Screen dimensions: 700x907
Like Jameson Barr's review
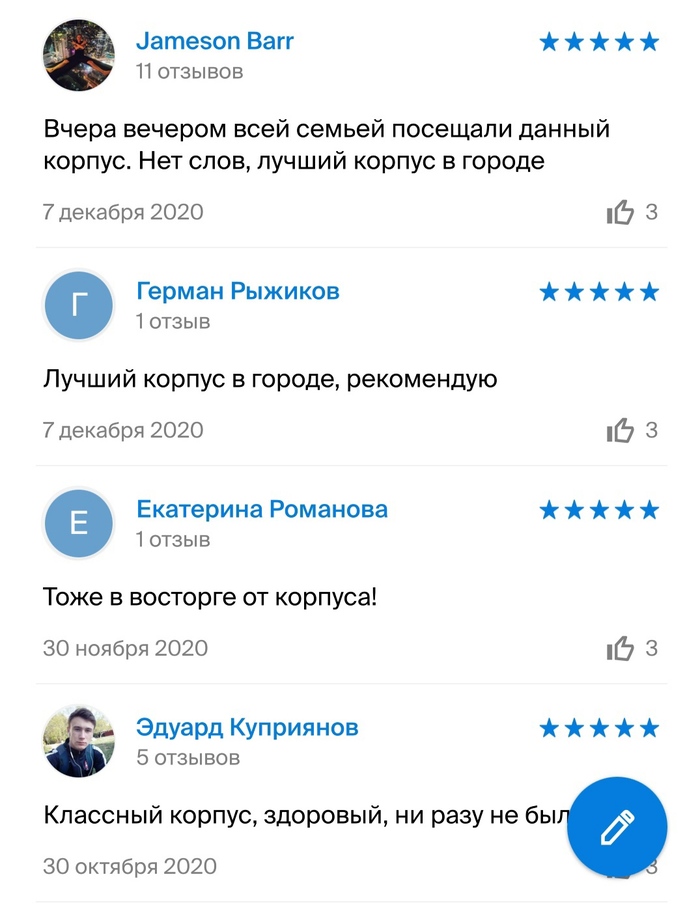[621, 212]
